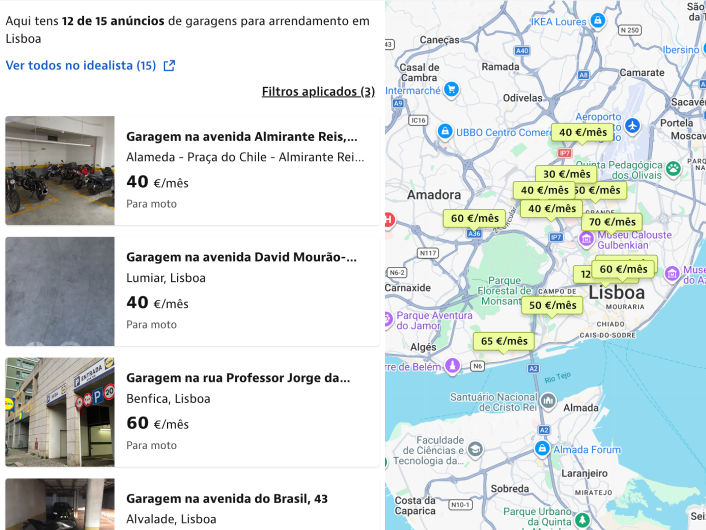706x530 pixels.
Task: Open garage listing on avenida Almirante Reis
Action: [241, 137]
